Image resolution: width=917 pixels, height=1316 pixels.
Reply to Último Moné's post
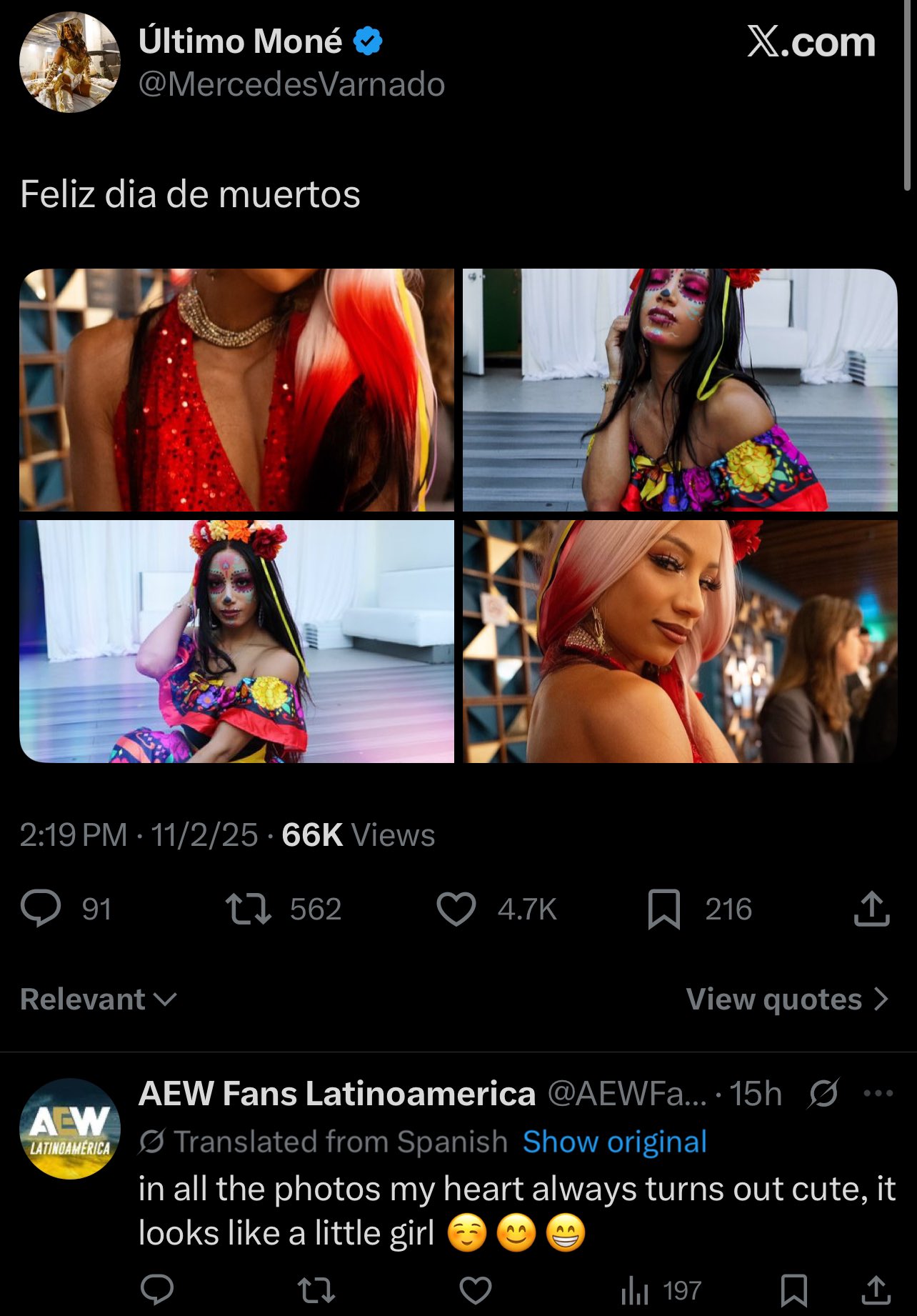click(41, 909)
